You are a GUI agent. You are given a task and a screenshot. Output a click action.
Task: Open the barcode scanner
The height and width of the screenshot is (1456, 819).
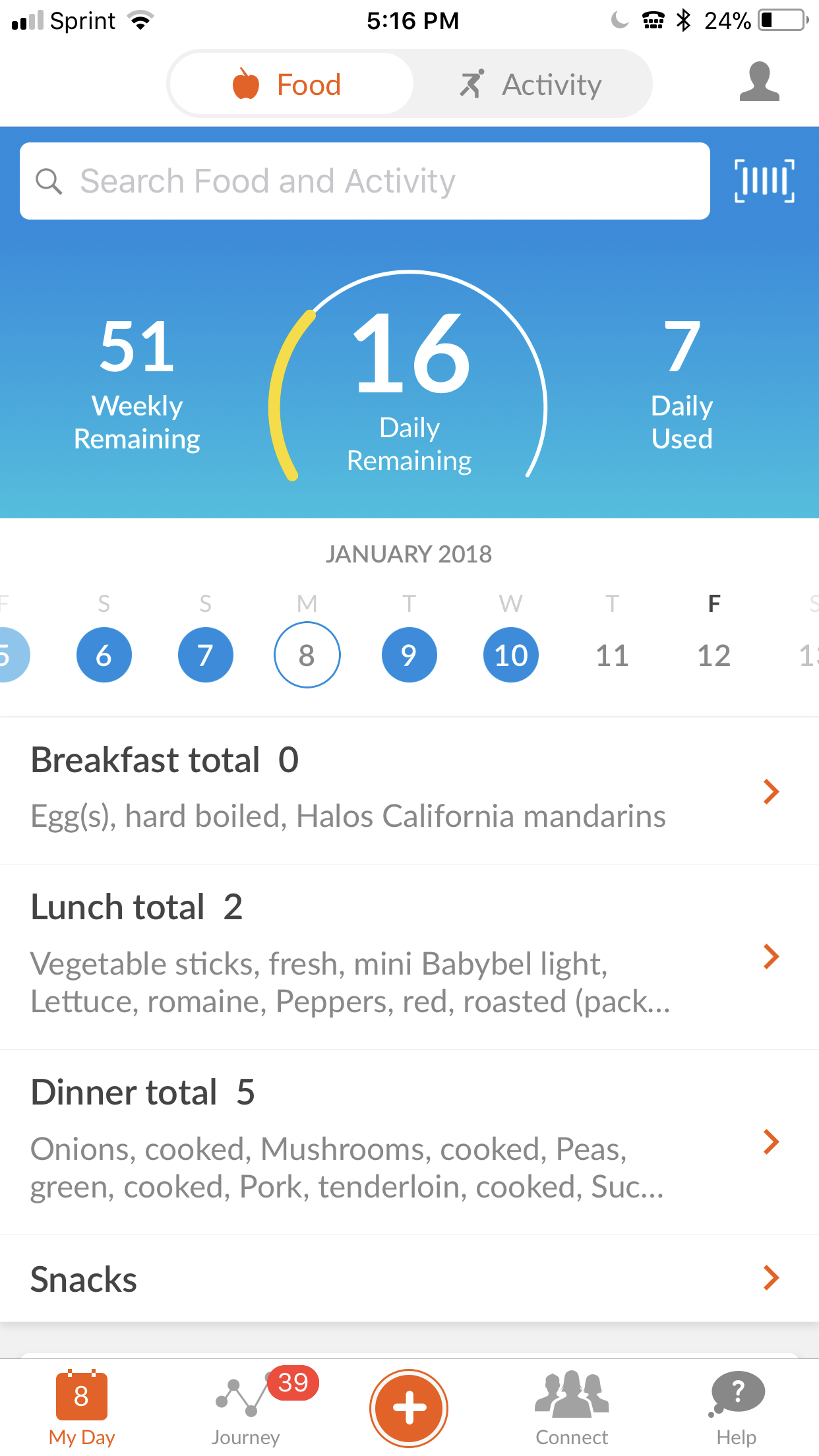tap(764, 181)
